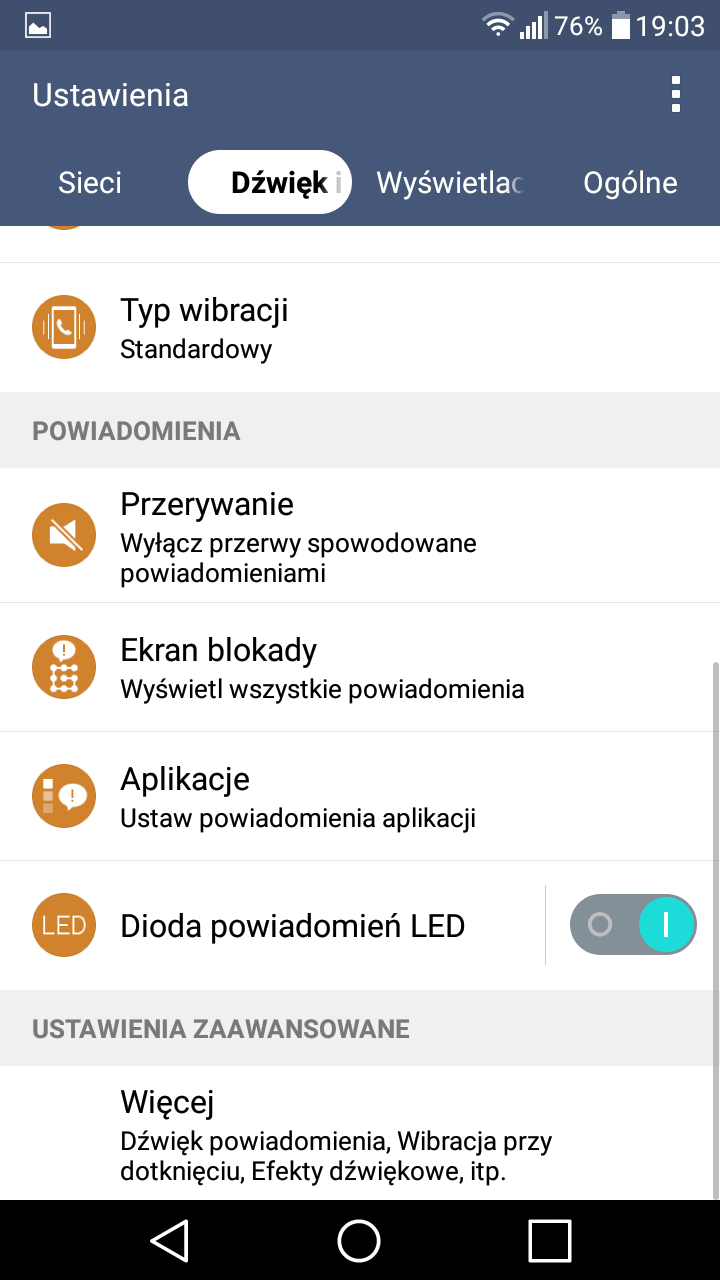The width and height of the screenshot is (720, 1280).
Task: Open Aplikacje notification settings
Action: pos(360,796)
